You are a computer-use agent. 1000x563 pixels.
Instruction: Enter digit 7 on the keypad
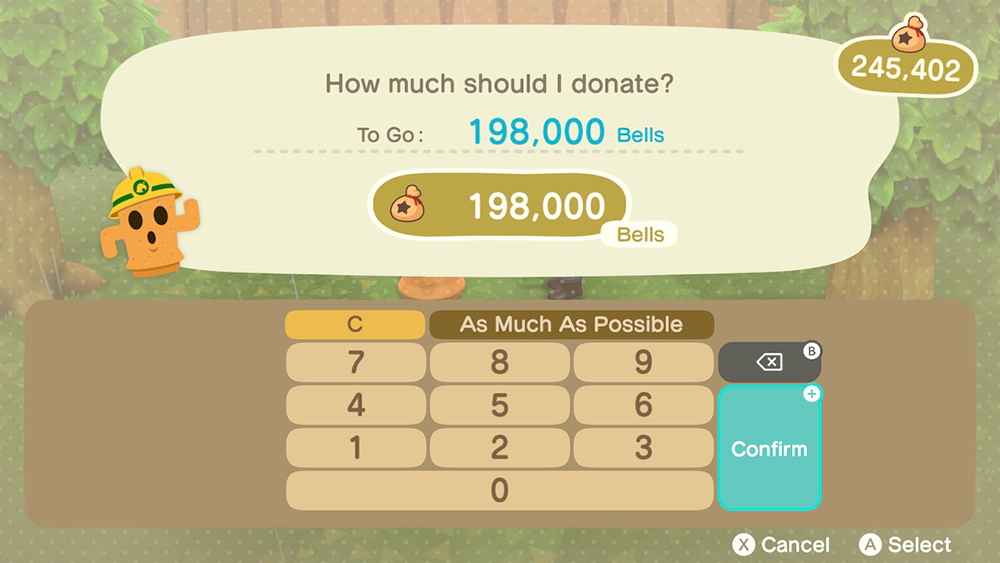[x=355, y=362]
